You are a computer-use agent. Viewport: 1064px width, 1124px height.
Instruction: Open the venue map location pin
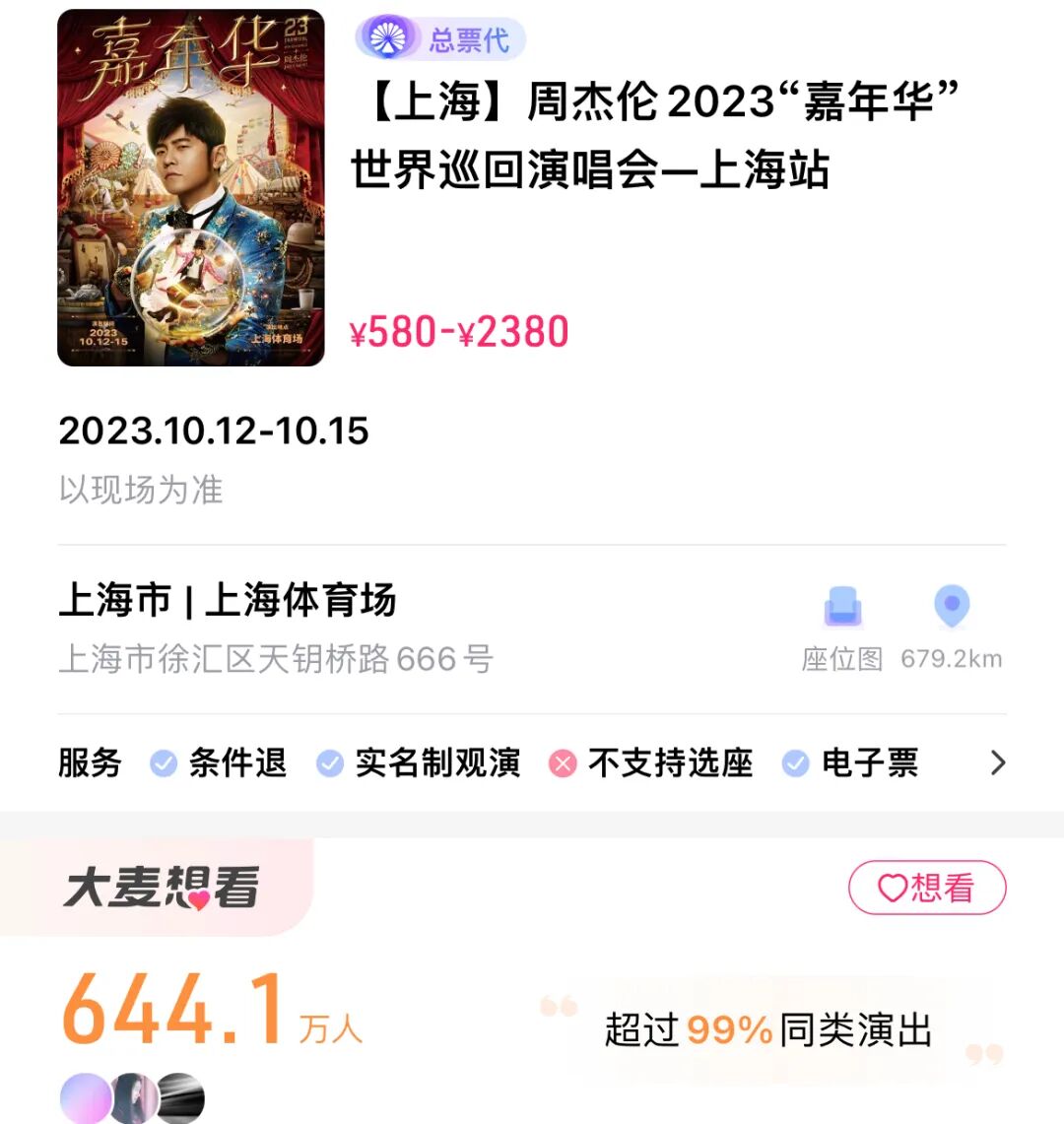pyautogui.click(x=951, y=609)
